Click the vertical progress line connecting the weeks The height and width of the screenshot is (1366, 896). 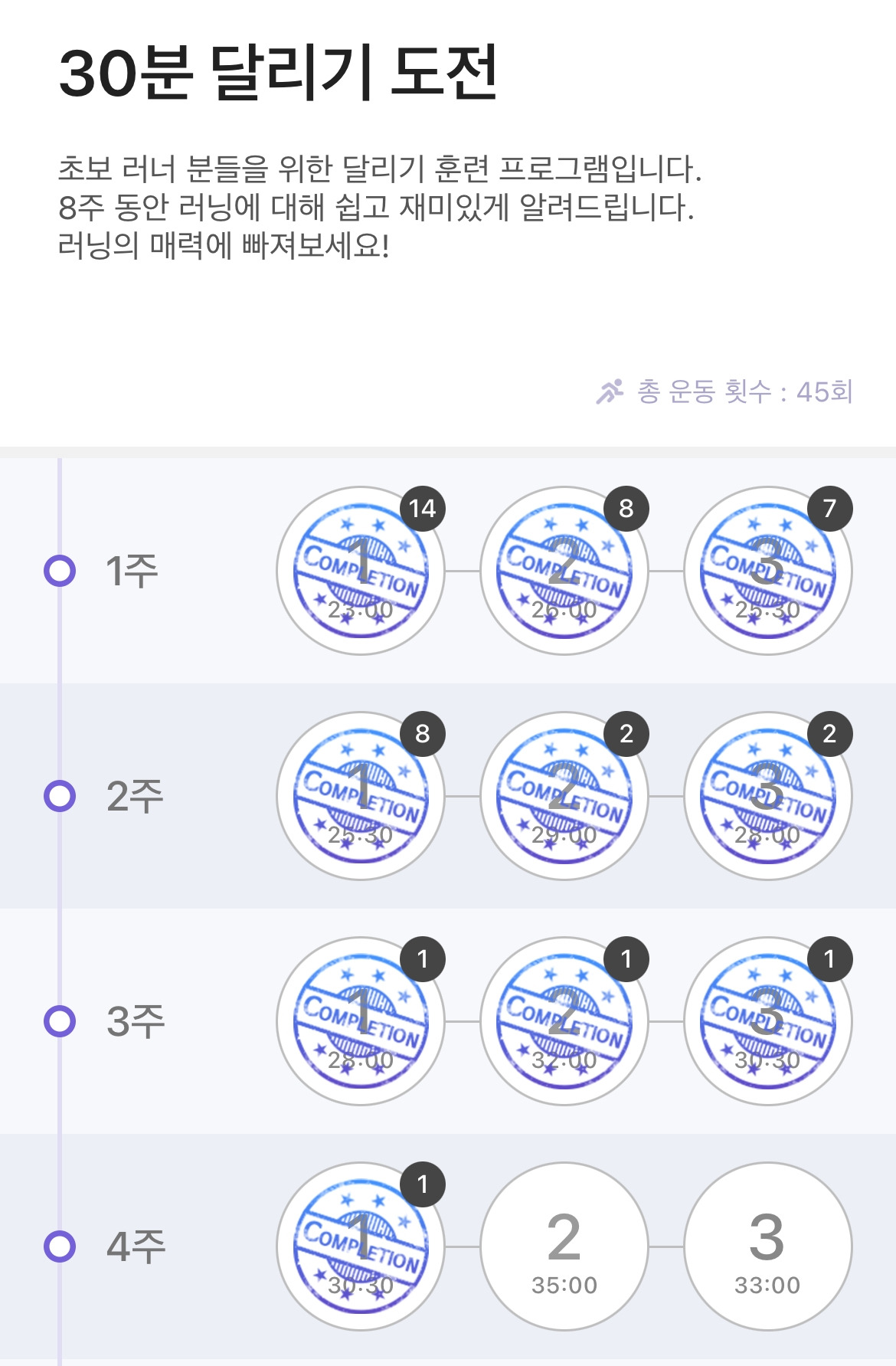click(x=60, y=682)
